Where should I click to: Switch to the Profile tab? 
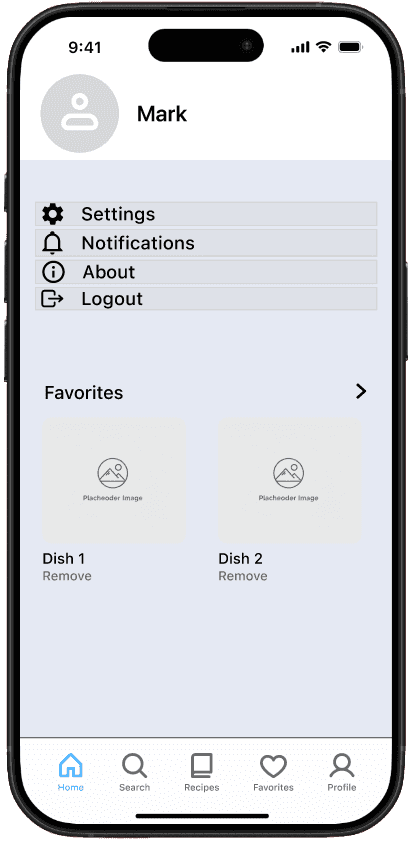coord(342,773)
